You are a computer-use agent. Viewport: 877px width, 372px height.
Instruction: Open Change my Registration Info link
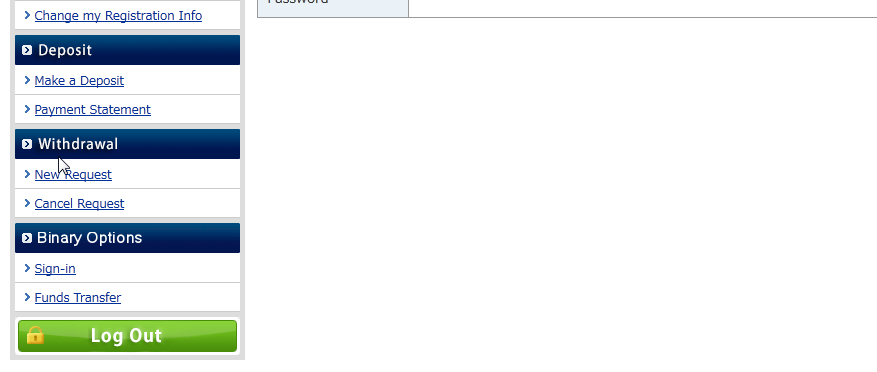coord(118,16)
